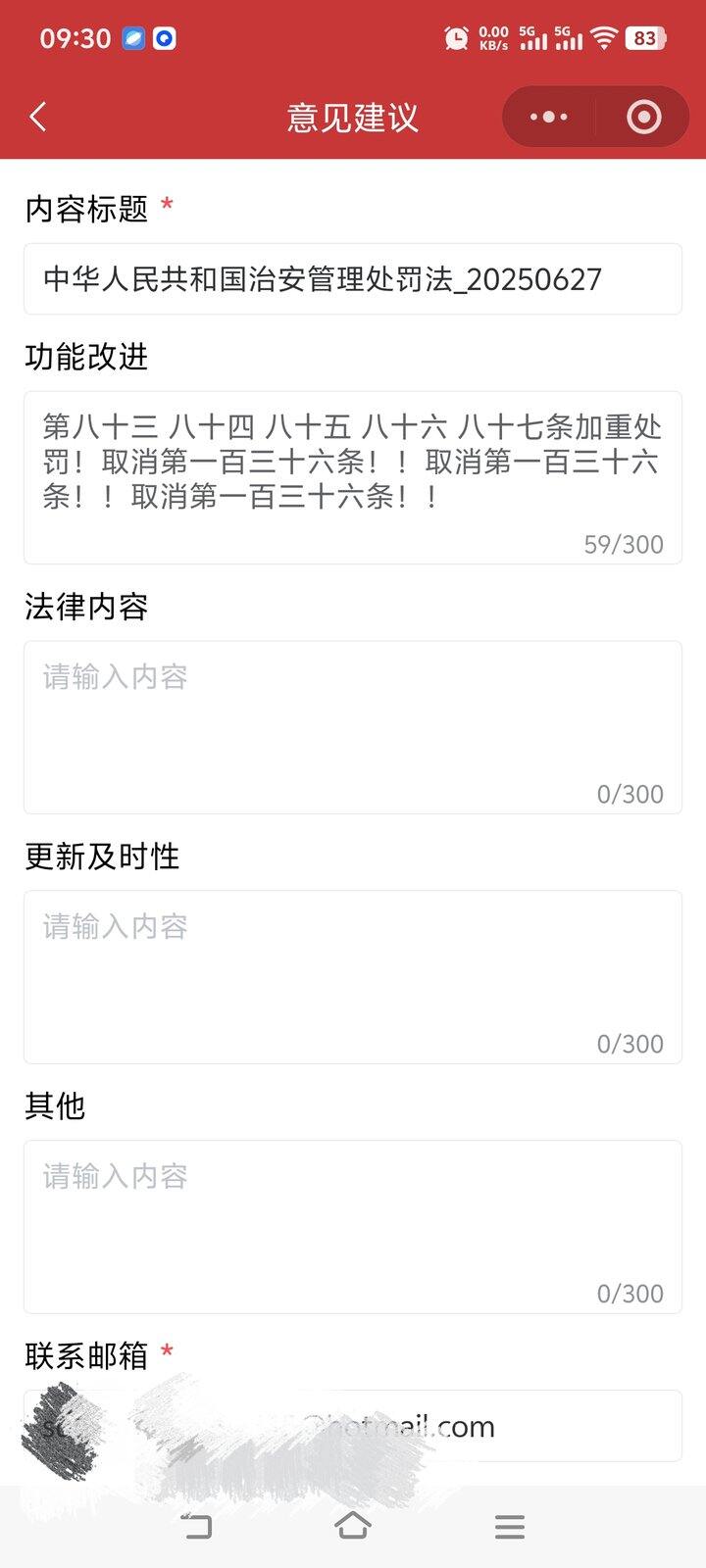This screenshot has height=1568, width=706.
Task: Open recent apps from the navigation bar
Action: (x=509, y=1526)
